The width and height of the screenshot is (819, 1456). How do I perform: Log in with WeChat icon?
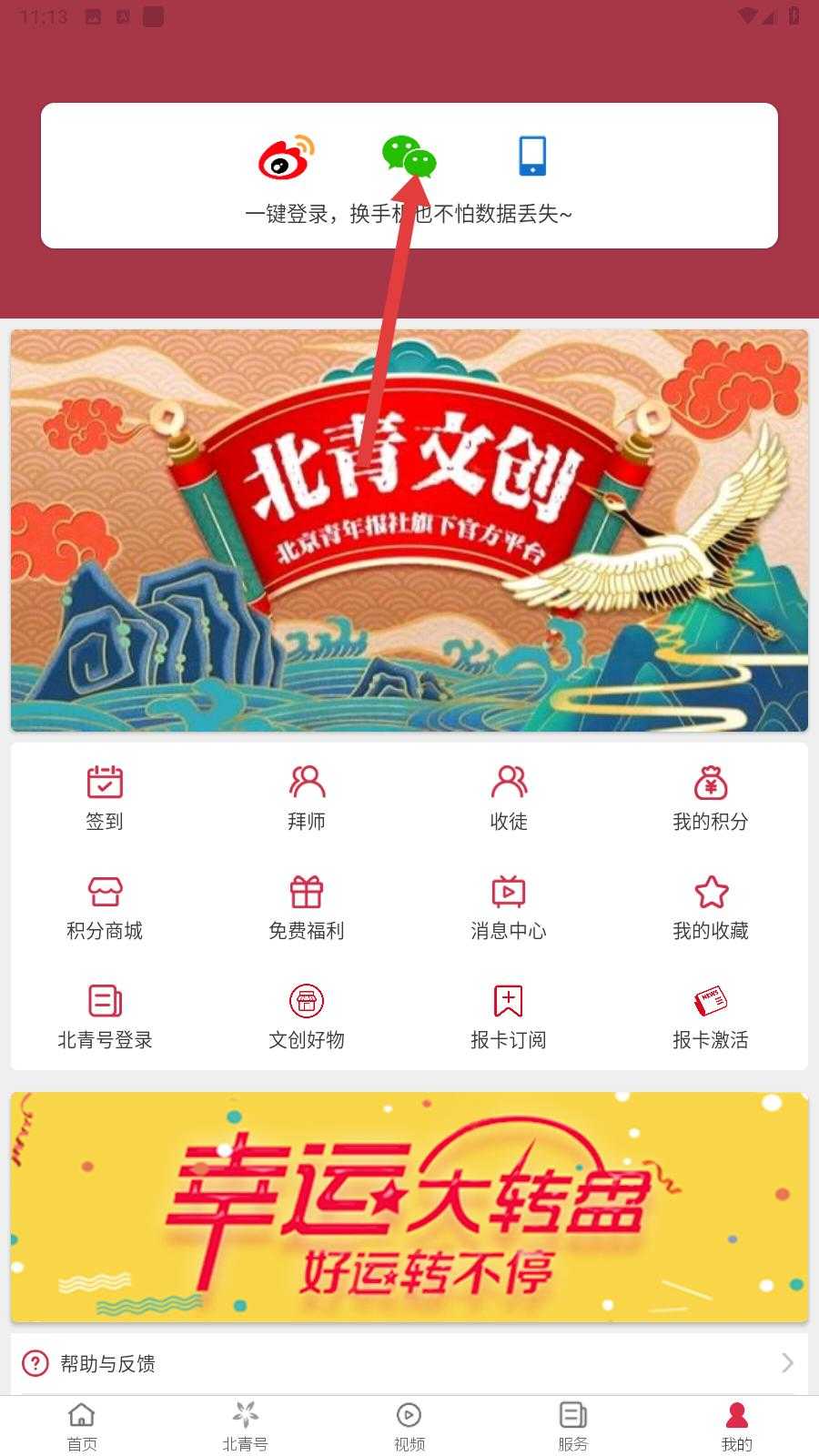(409, 156)
